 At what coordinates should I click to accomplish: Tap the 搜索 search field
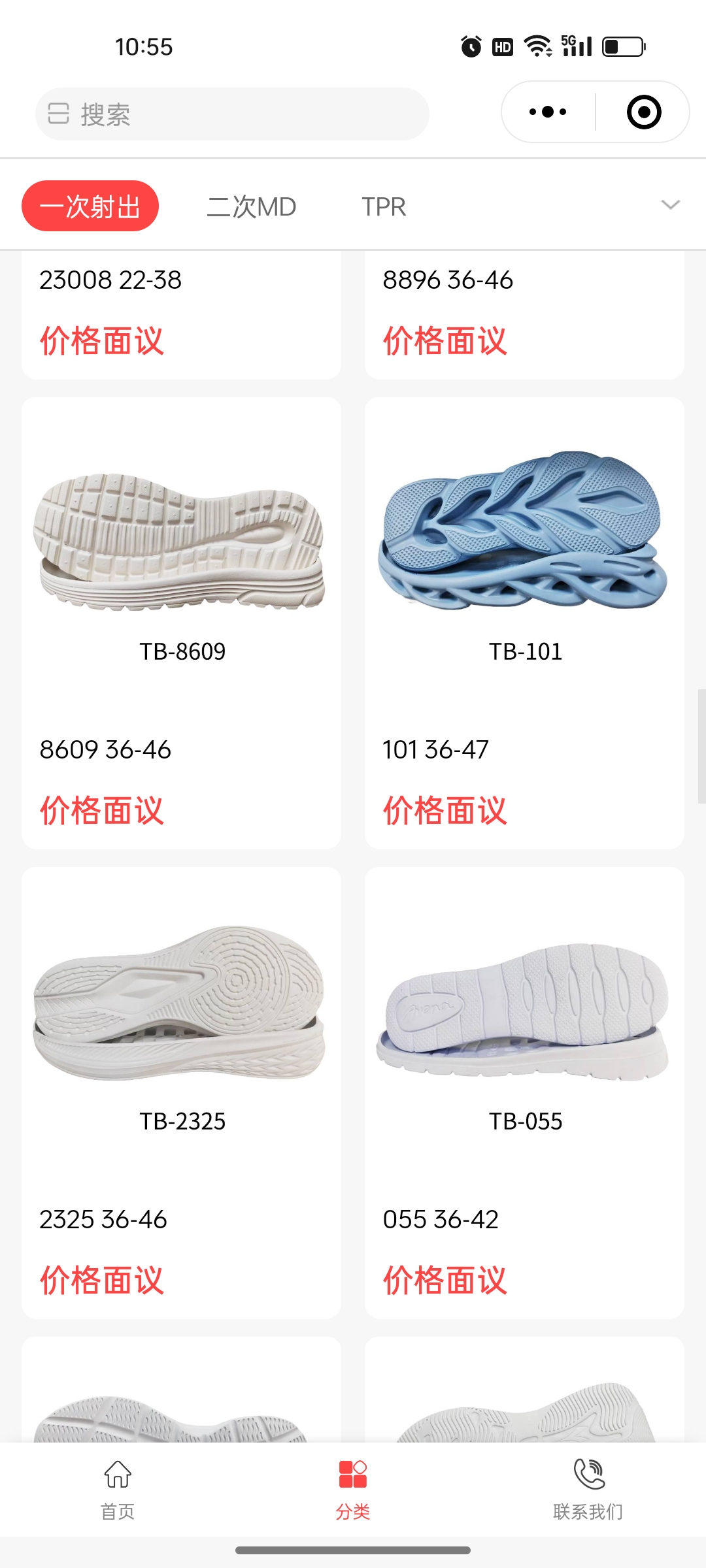232,114
